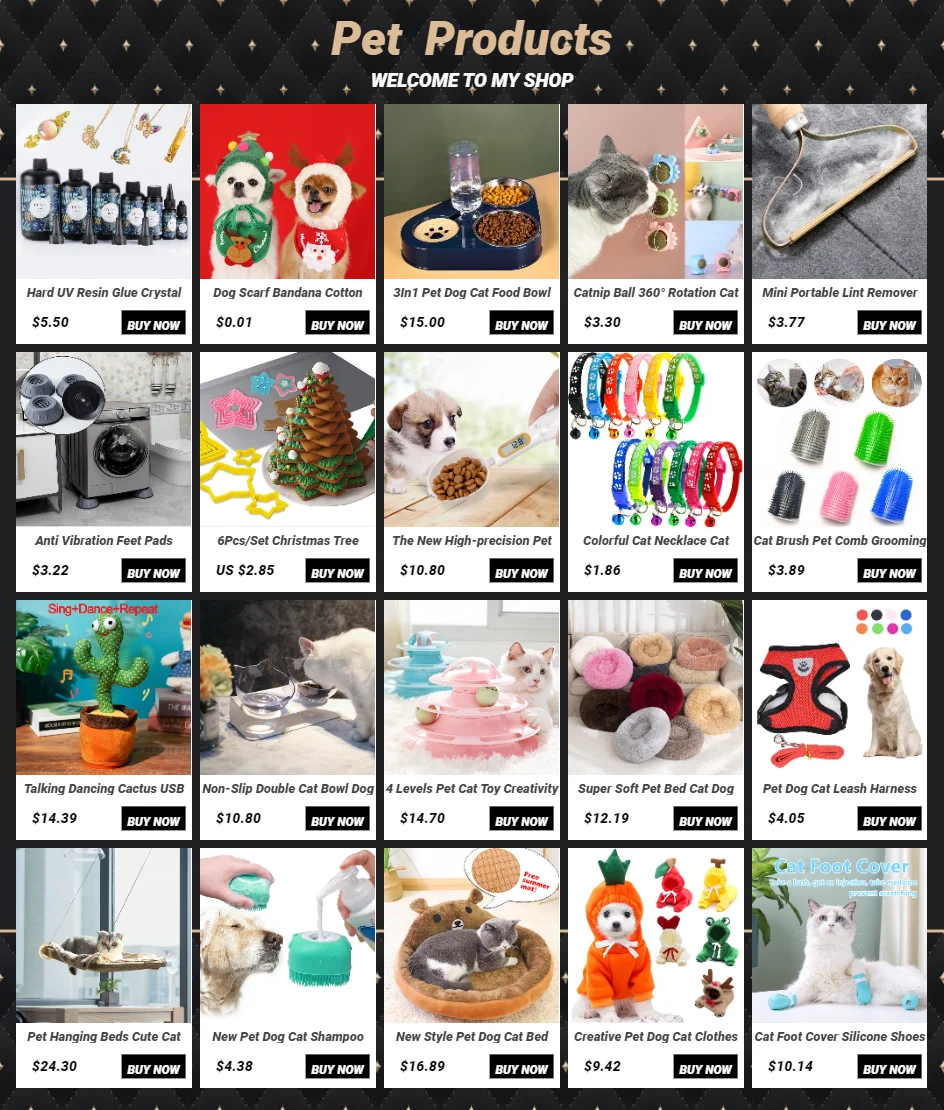
Task: View the New High-precision Pet scoop product
Action: (x=471, y=471)
